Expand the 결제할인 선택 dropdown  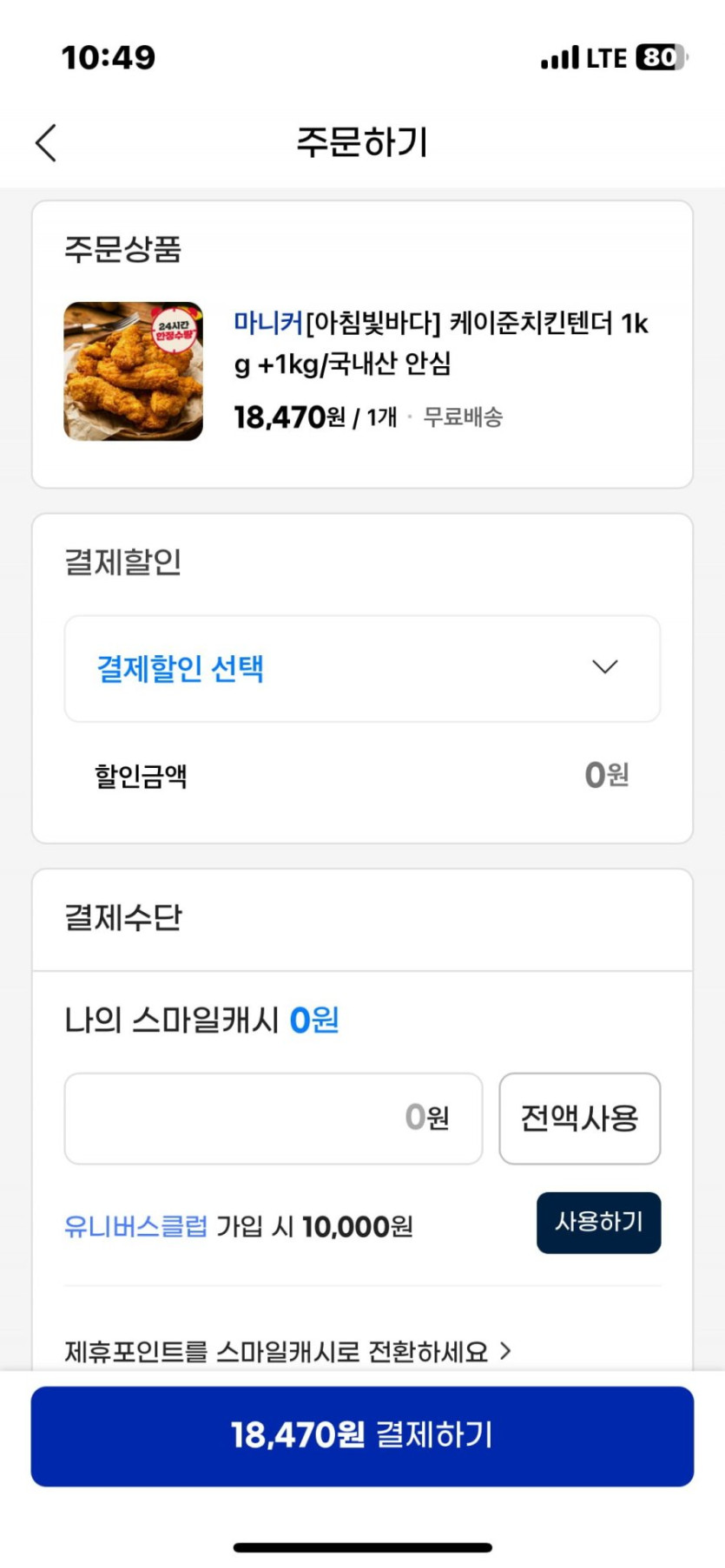coord(362,668)
